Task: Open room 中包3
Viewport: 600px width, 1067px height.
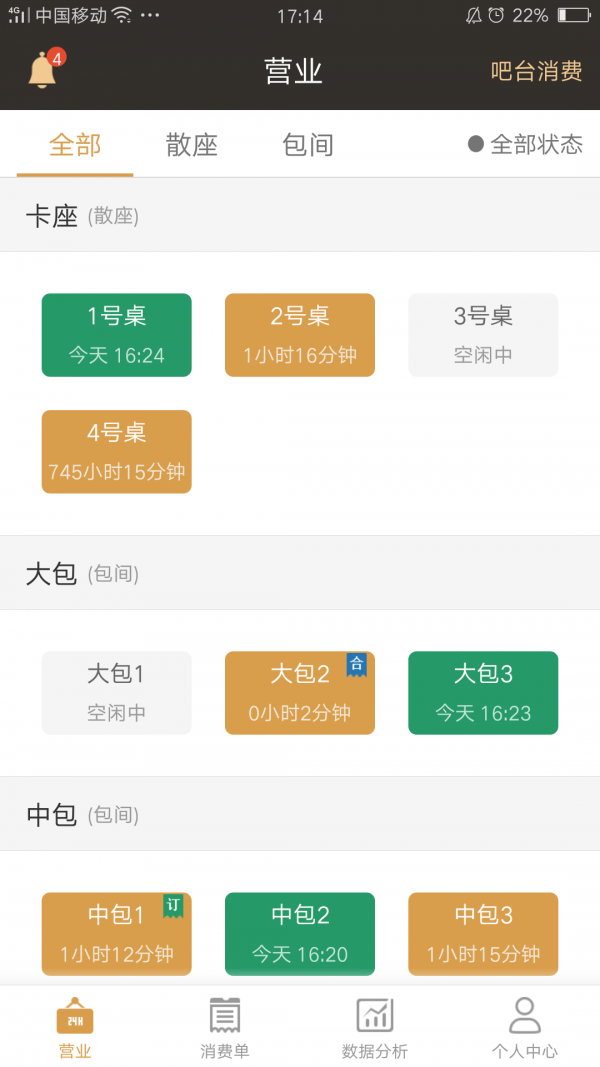Action: (483, 933)
